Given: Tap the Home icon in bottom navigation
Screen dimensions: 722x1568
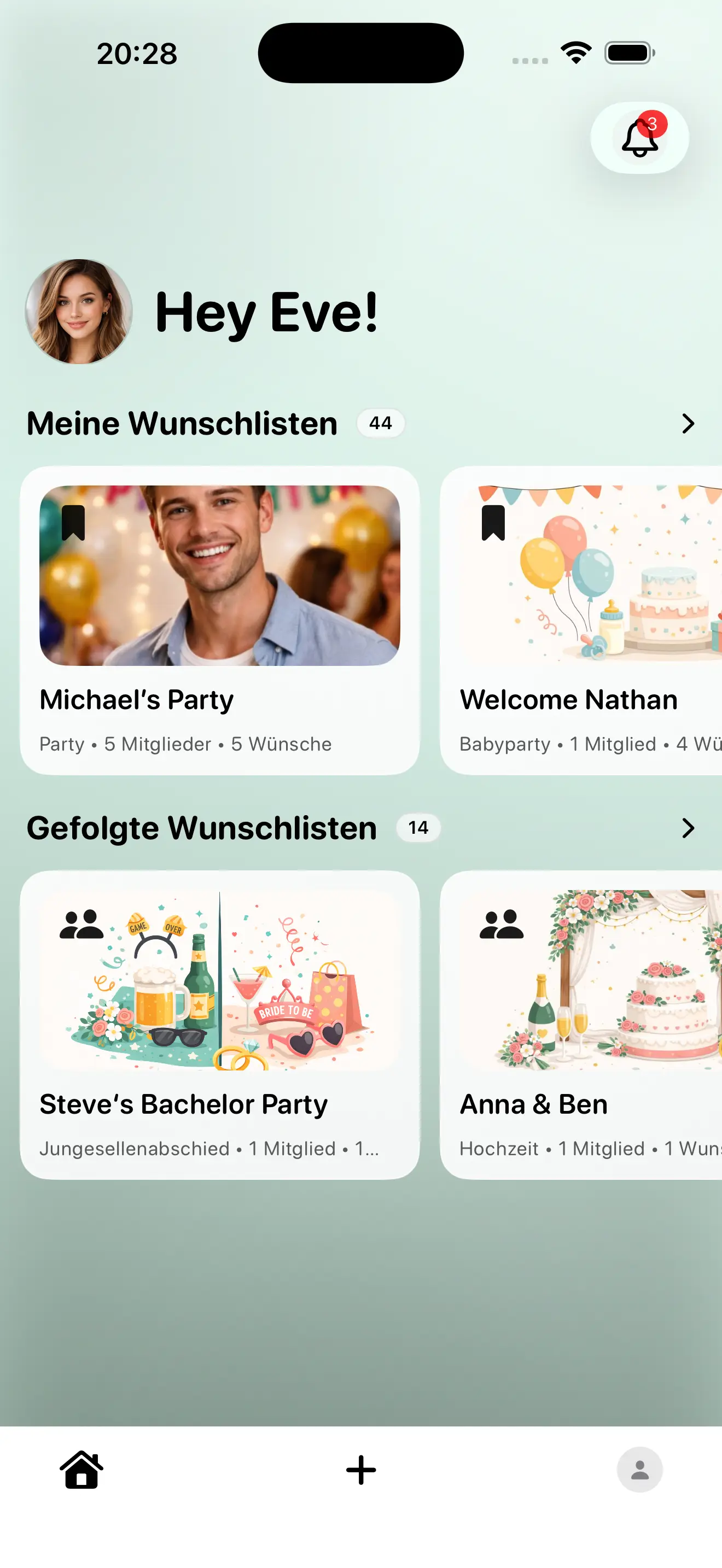Looking at the screenshot, I should click(x=82, y=1469).
